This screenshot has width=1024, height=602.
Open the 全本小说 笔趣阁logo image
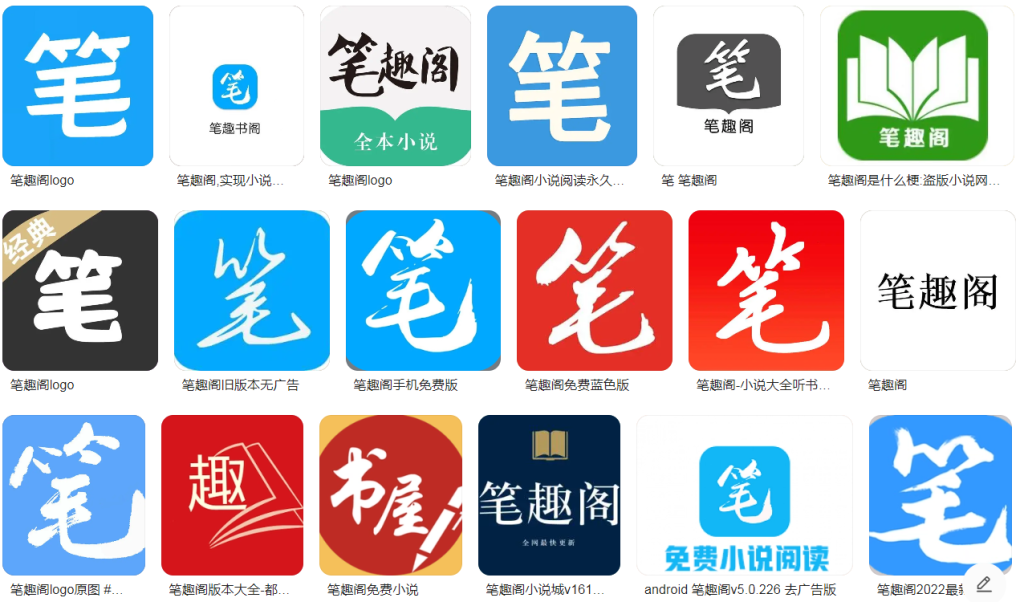click(395, 86)
